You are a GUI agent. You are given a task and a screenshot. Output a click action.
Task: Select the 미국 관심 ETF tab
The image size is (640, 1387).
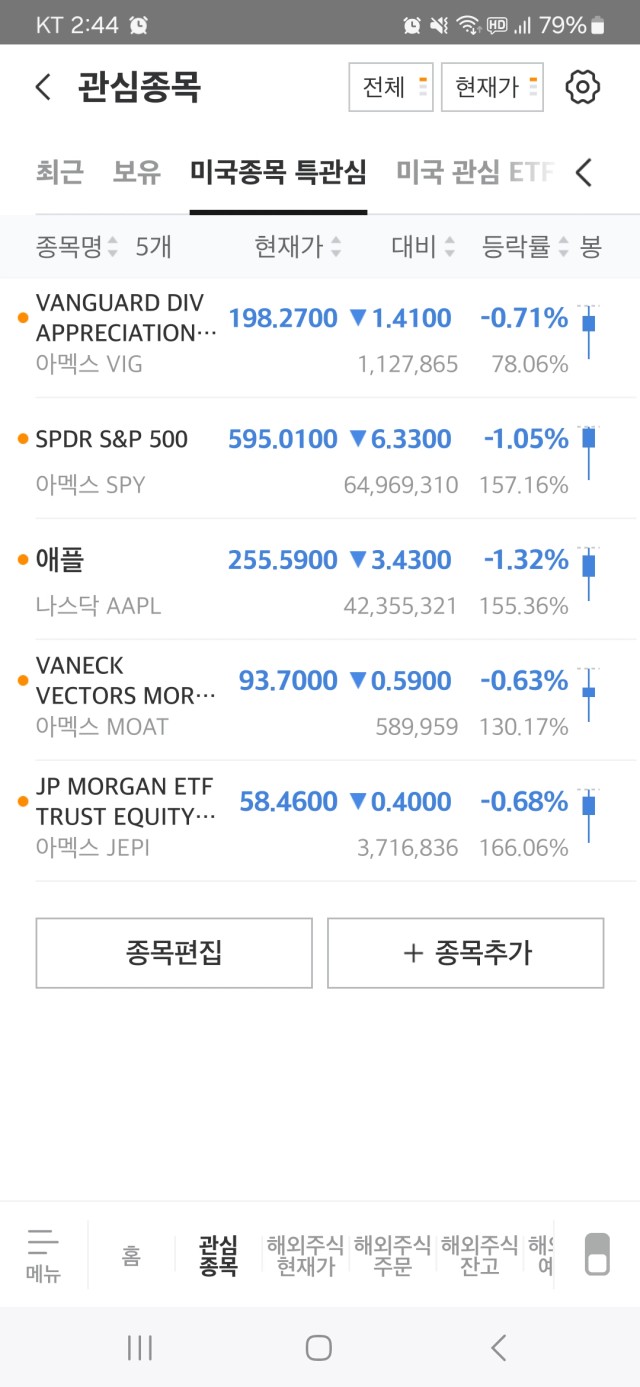(475, 172)
